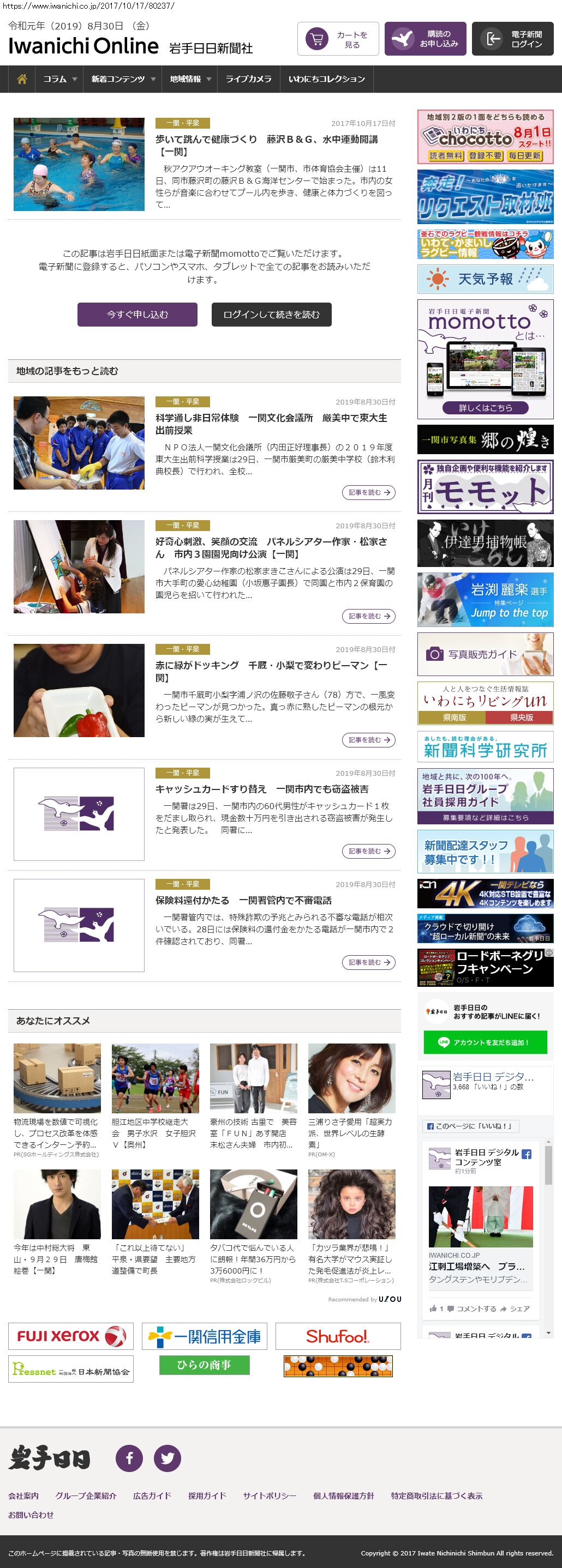Viewport: 562px width, 1568px height.
Task: Open the 会社案内 footer link
Action: [x=23, y=1495]
